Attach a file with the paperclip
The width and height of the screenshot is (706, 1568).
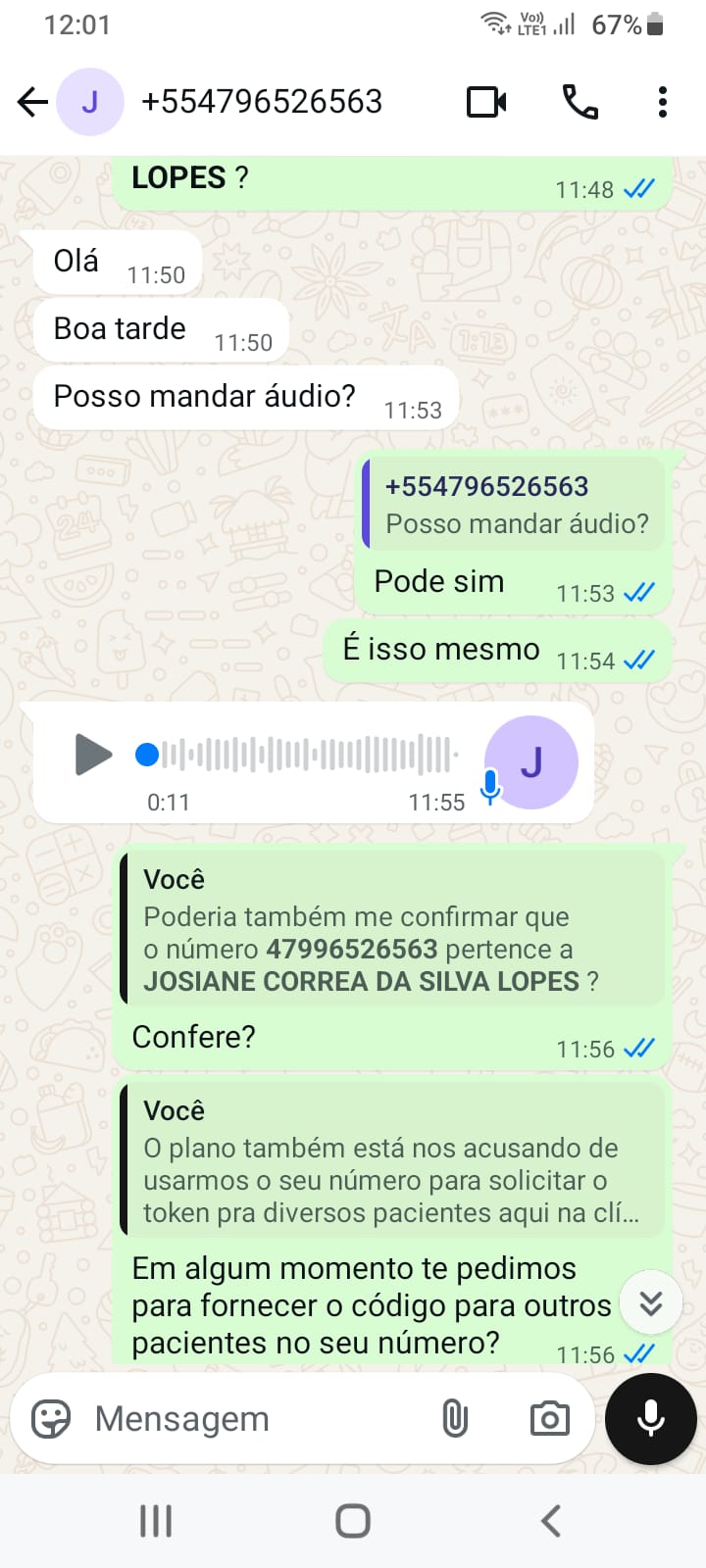click(x=455, y=1418)
